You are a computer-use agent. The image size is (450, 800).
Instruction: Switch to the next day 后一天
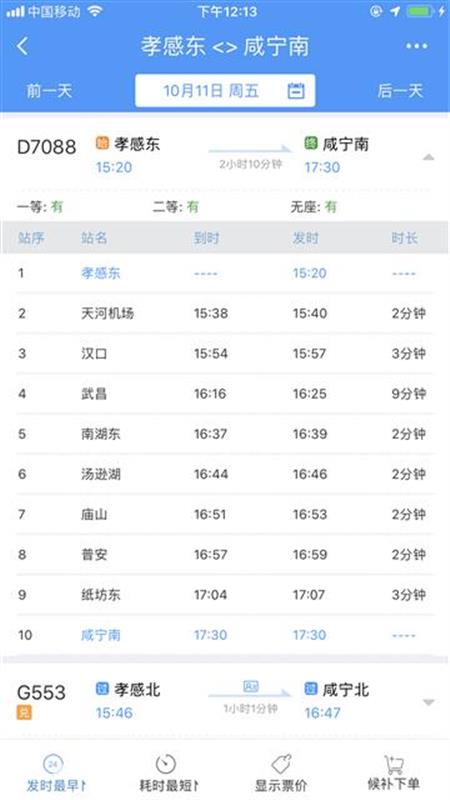click(x=401, y=91)
